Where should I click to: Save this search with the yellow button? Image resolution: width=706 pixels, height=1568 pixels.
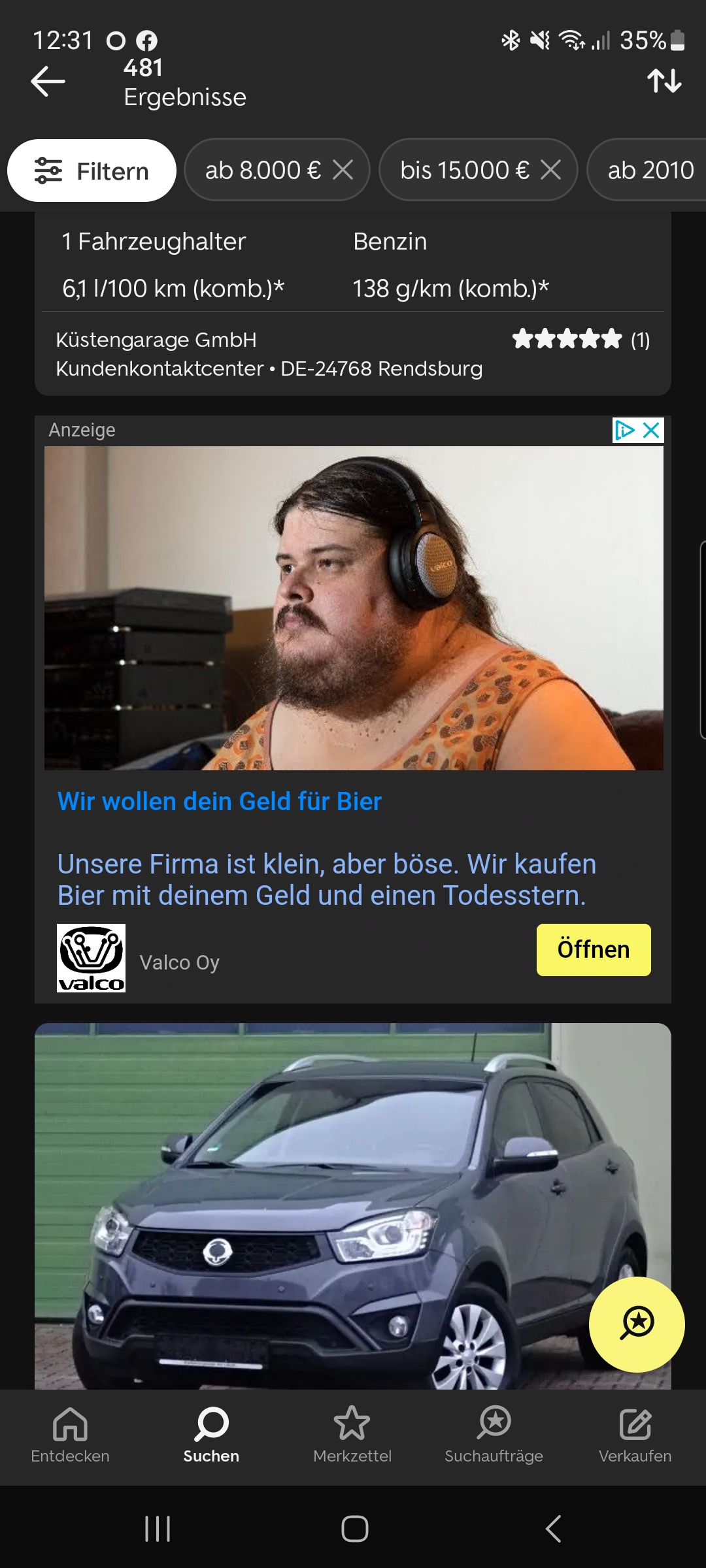click(637, 1324)
